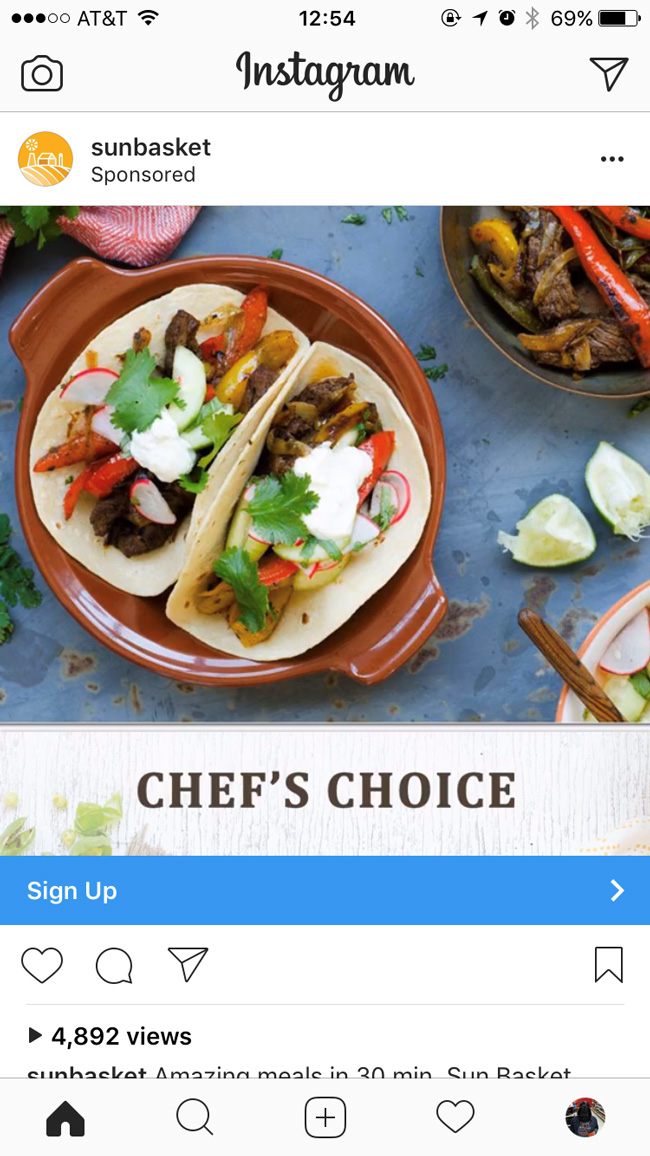Switch to your Profile tab
The height and width of the screenshot is (1156, 650).
pos(585,1117)
